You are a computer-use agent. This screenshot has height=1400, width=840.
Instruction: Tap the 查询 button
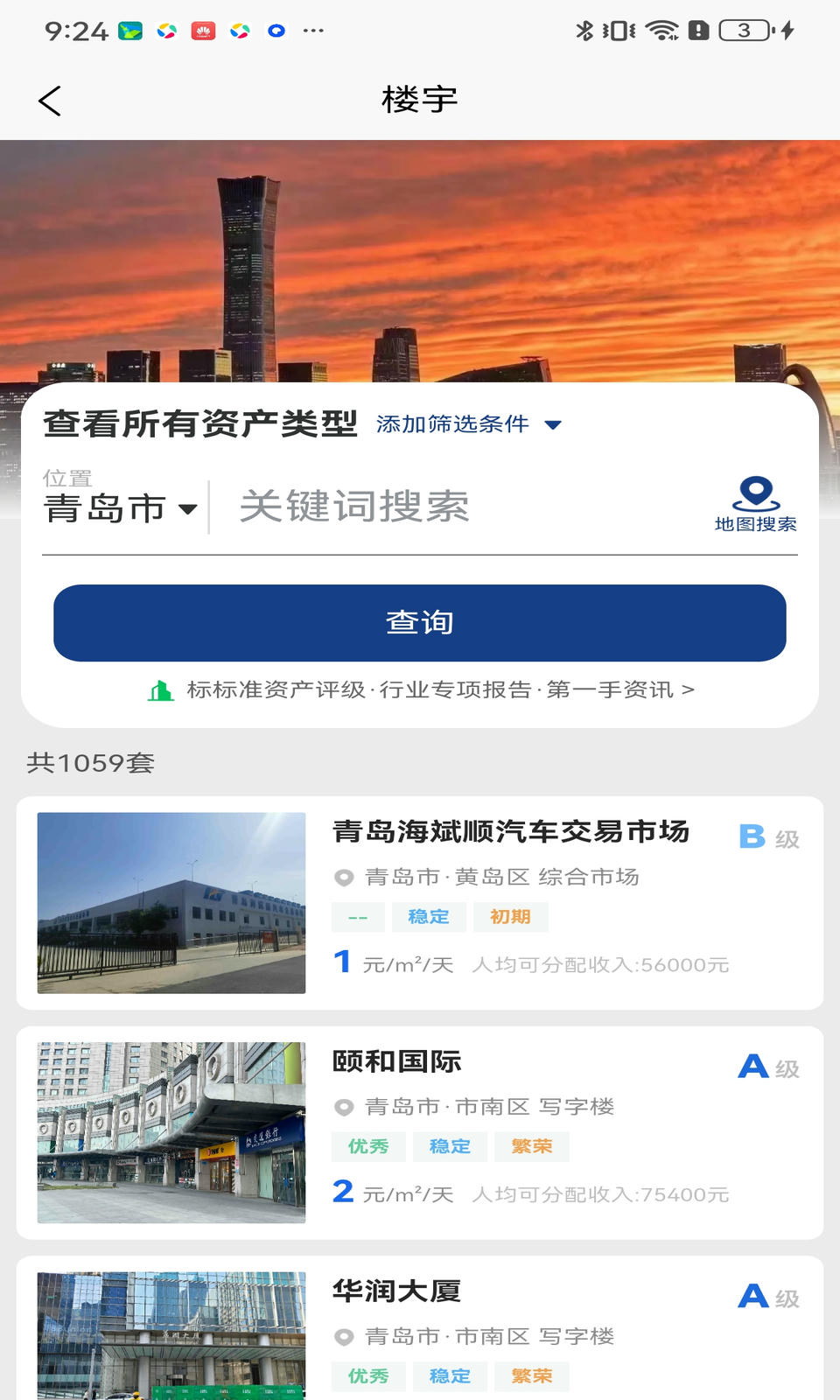tap(420, 623)
